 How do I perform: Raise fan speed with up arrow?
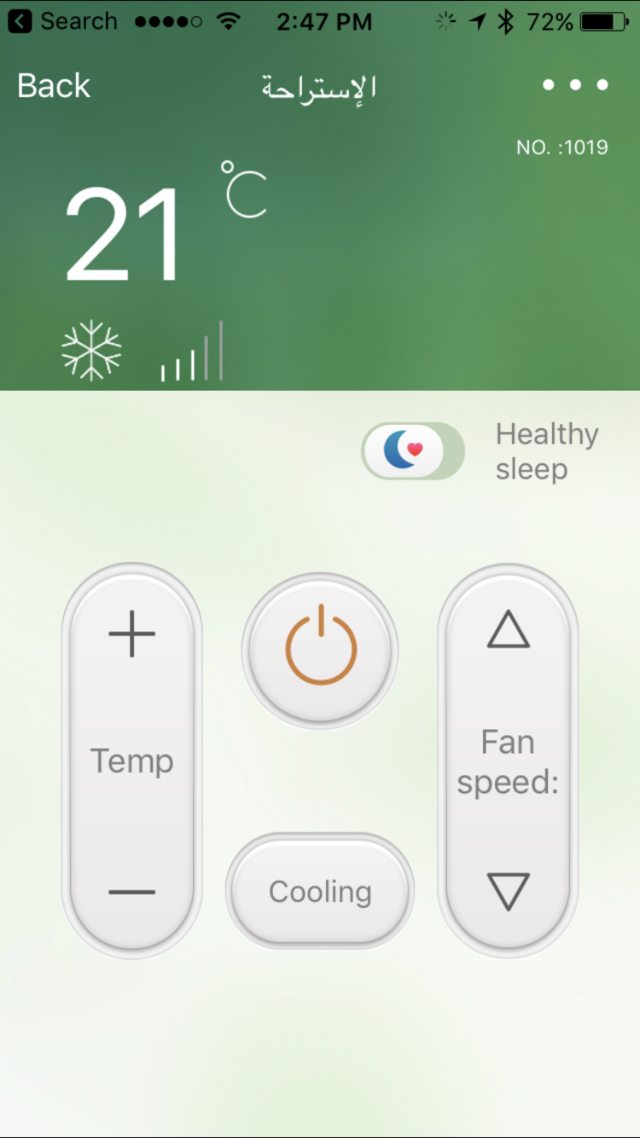[x=508, y=631]
